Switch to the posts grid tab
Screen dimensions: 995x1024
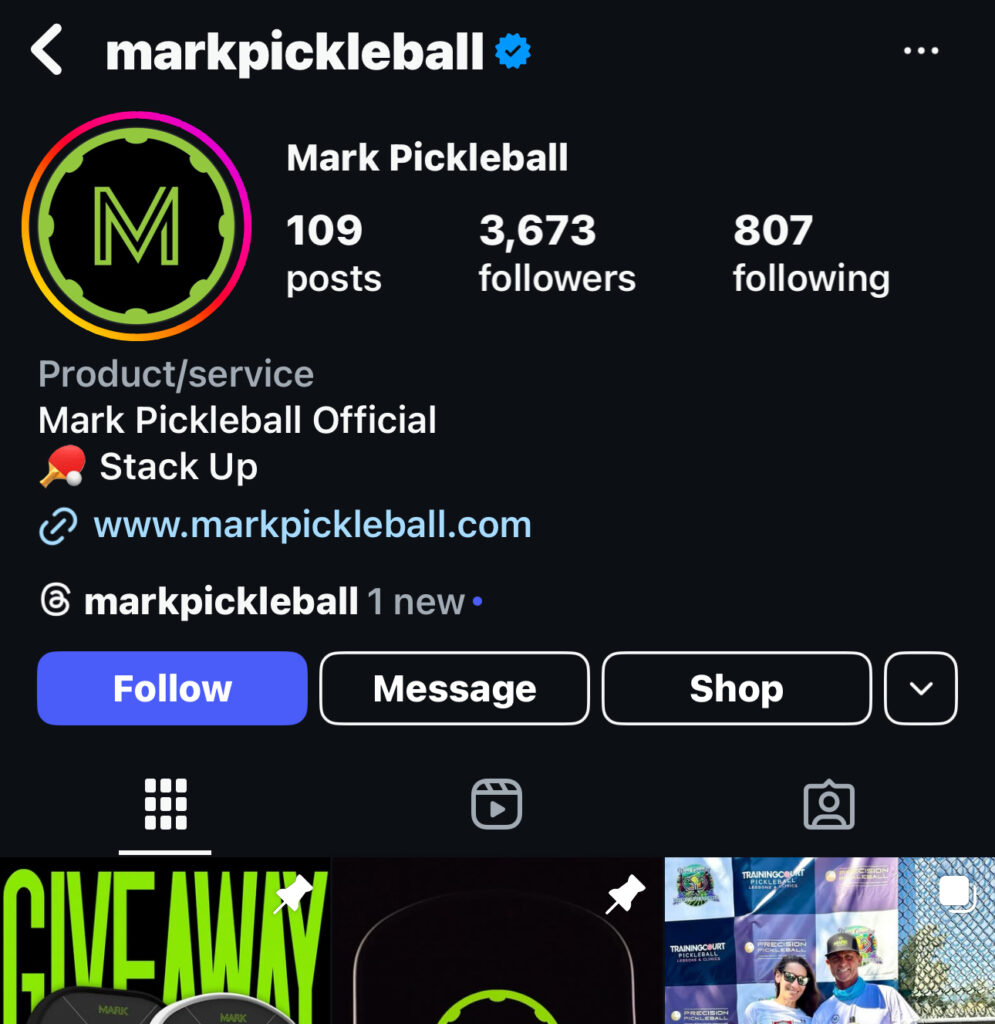click(x=165, y=804)
